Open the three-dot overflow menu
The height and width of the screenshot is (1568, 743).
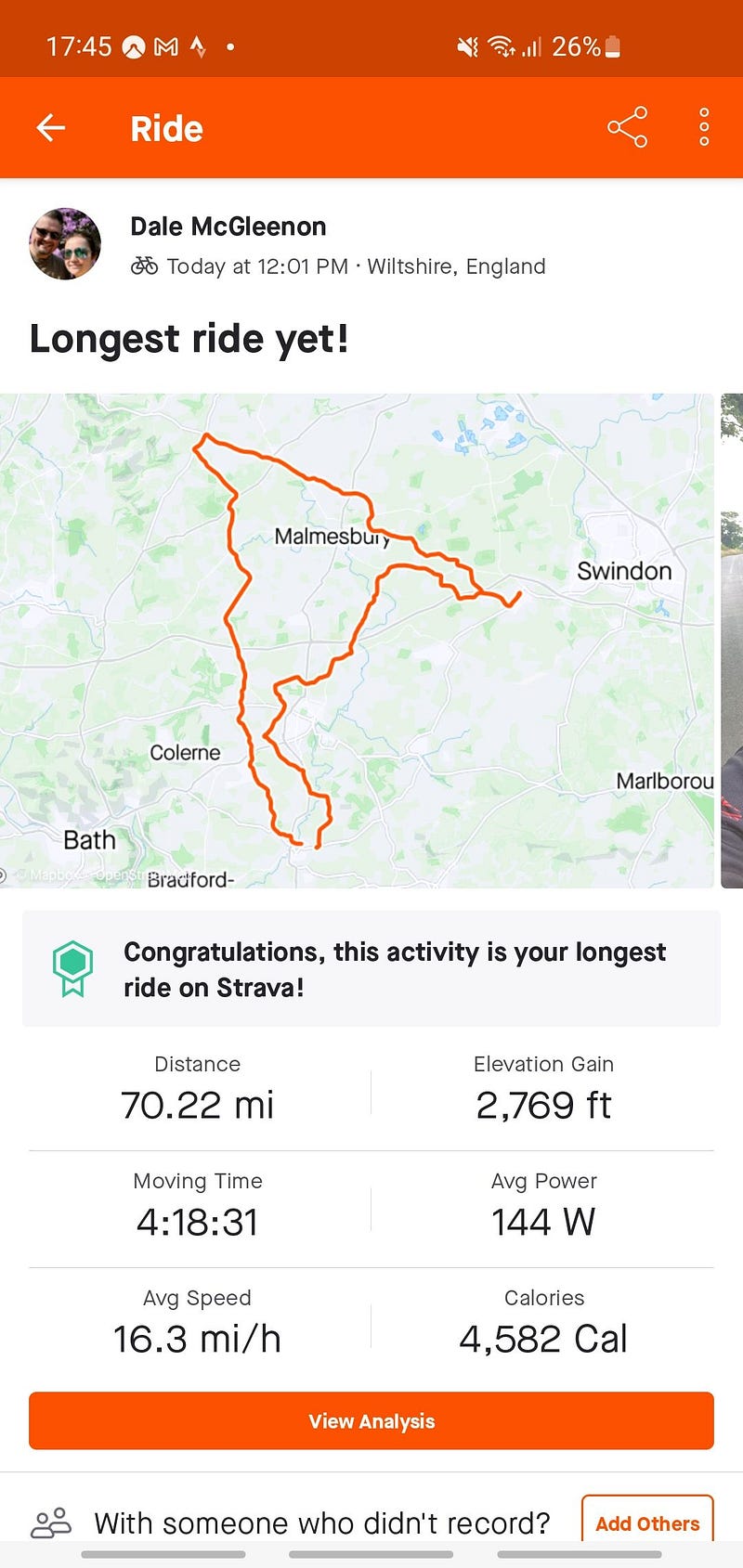point(704,128)
